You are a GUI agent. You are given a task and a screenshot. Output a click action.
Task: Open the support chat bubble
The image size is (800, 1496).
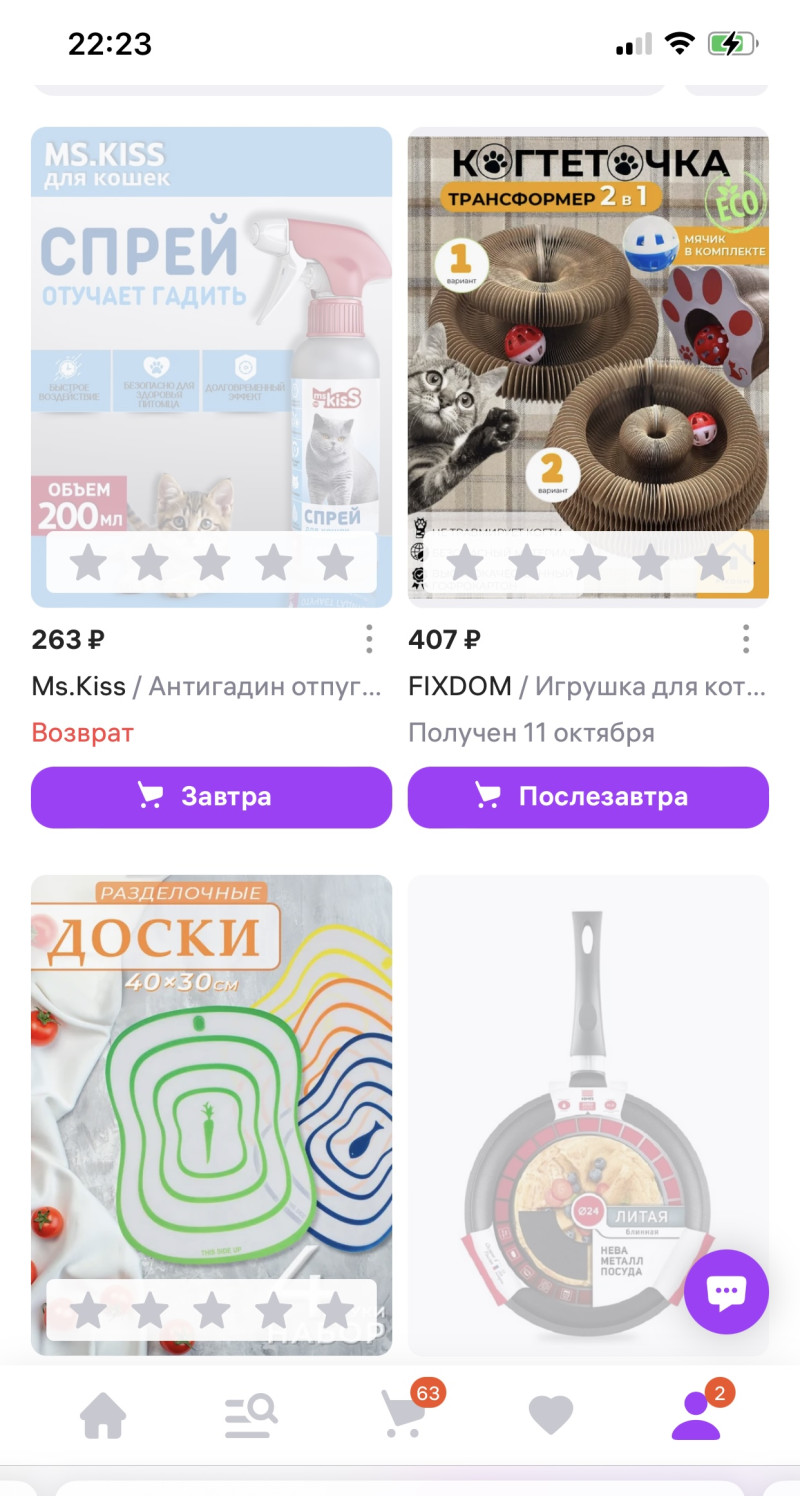pyautogui.click(x=726, y=1292)
